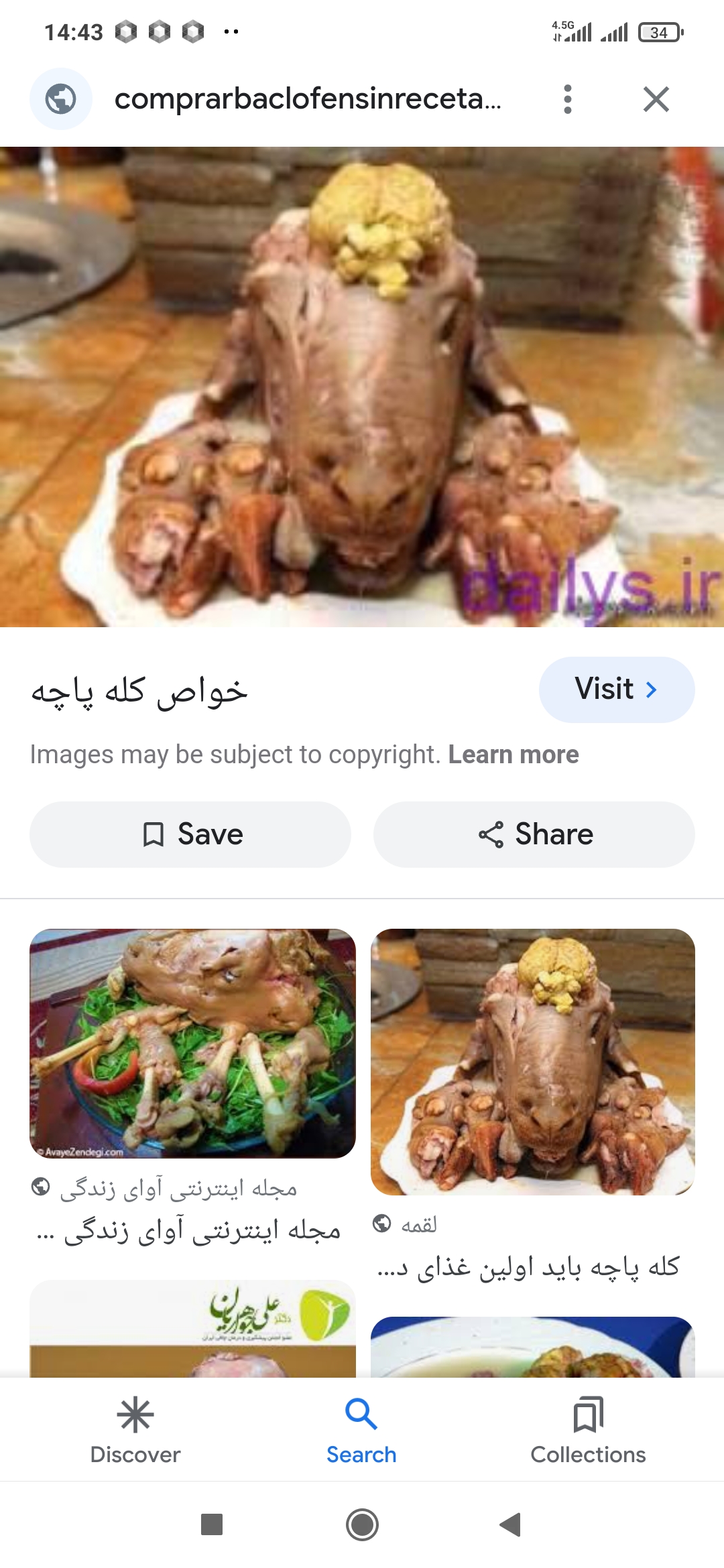The width and height of the screenshot is (724, 1568).
Task: Save this image to collections
Action: (190, 834)
